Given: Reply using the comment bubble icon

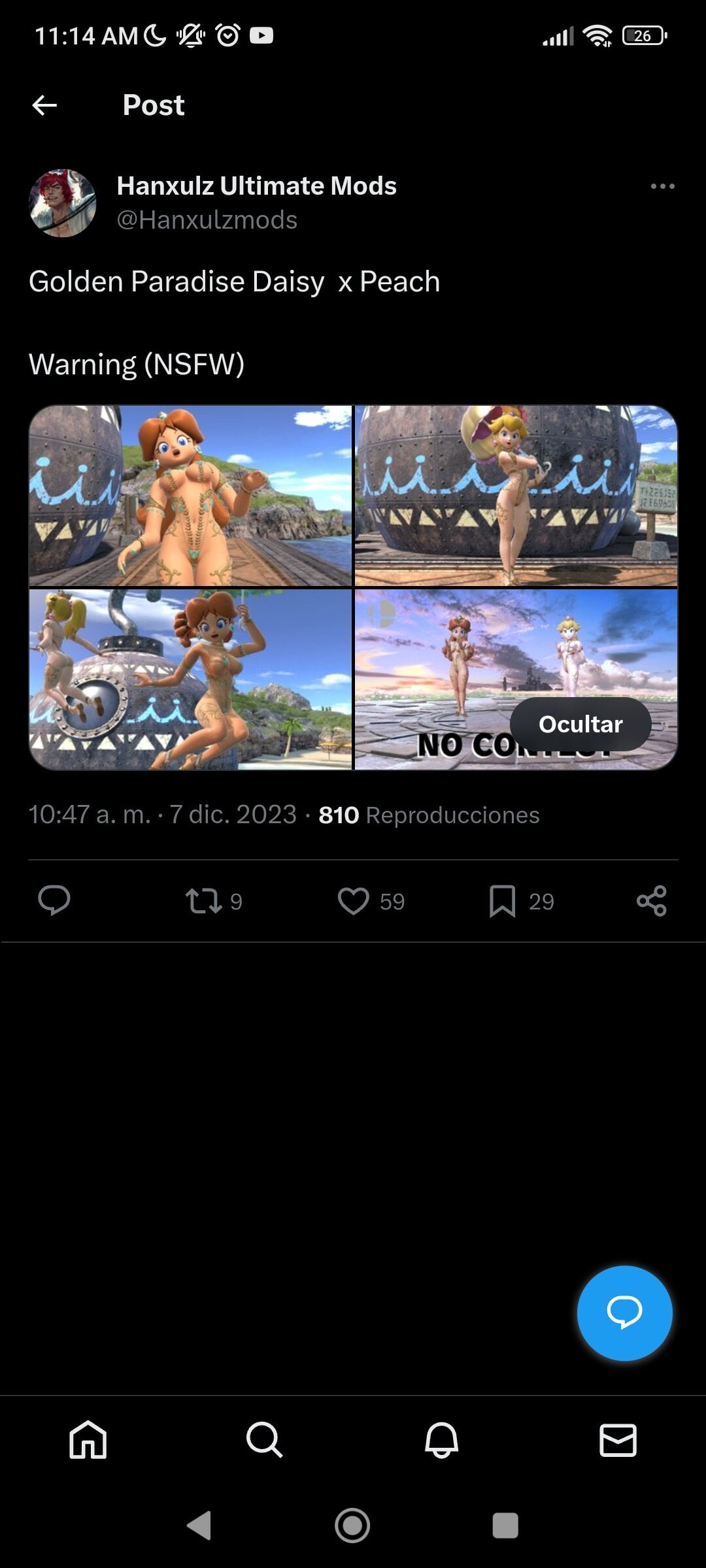Looking at the screenshot, I should 54,901.
